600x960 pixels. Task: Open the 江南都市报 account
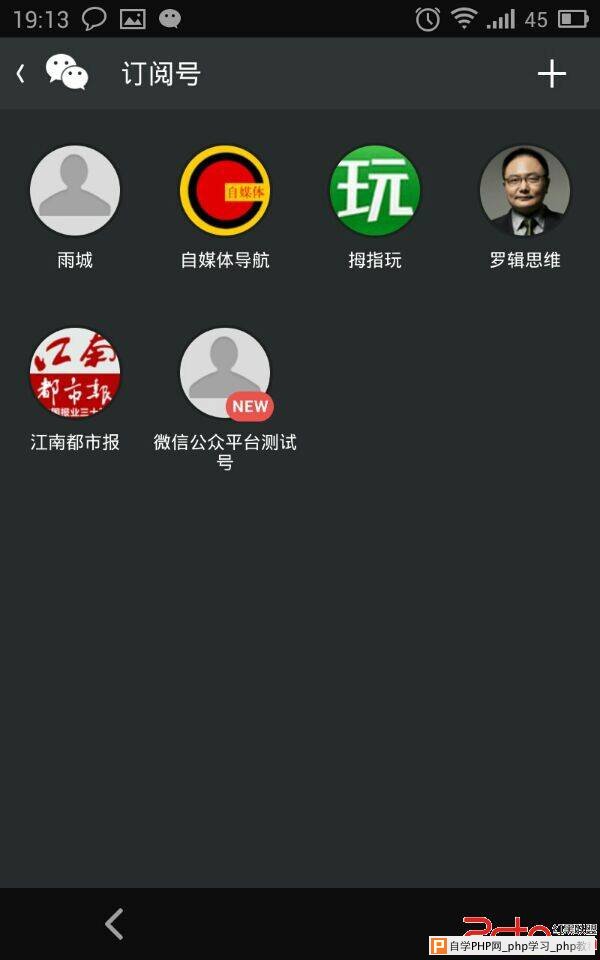tap(75, 373)
